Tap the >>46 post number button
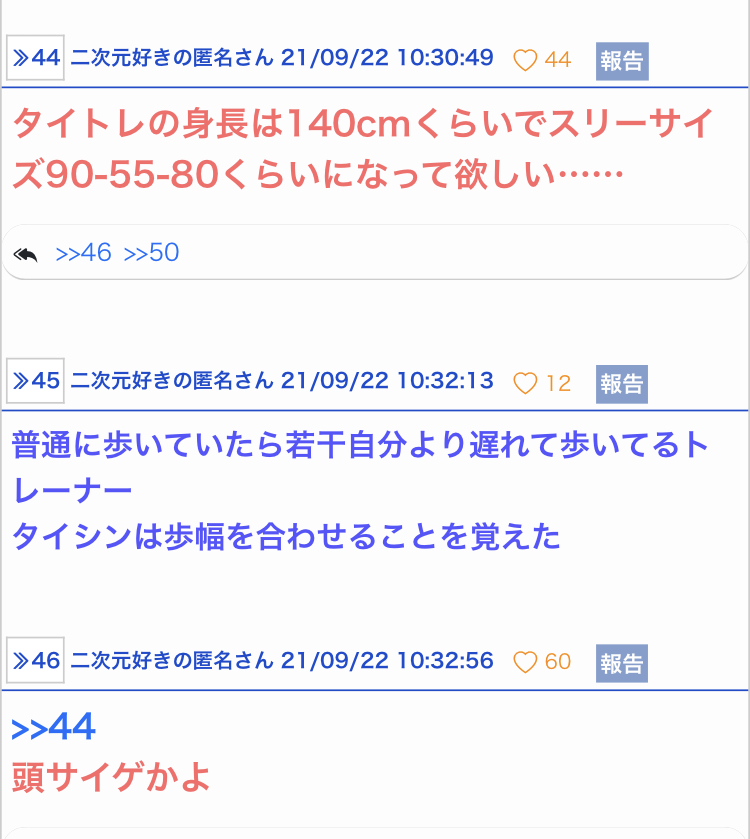Screen dimensions: 750x839 click(x=35, y=660)
